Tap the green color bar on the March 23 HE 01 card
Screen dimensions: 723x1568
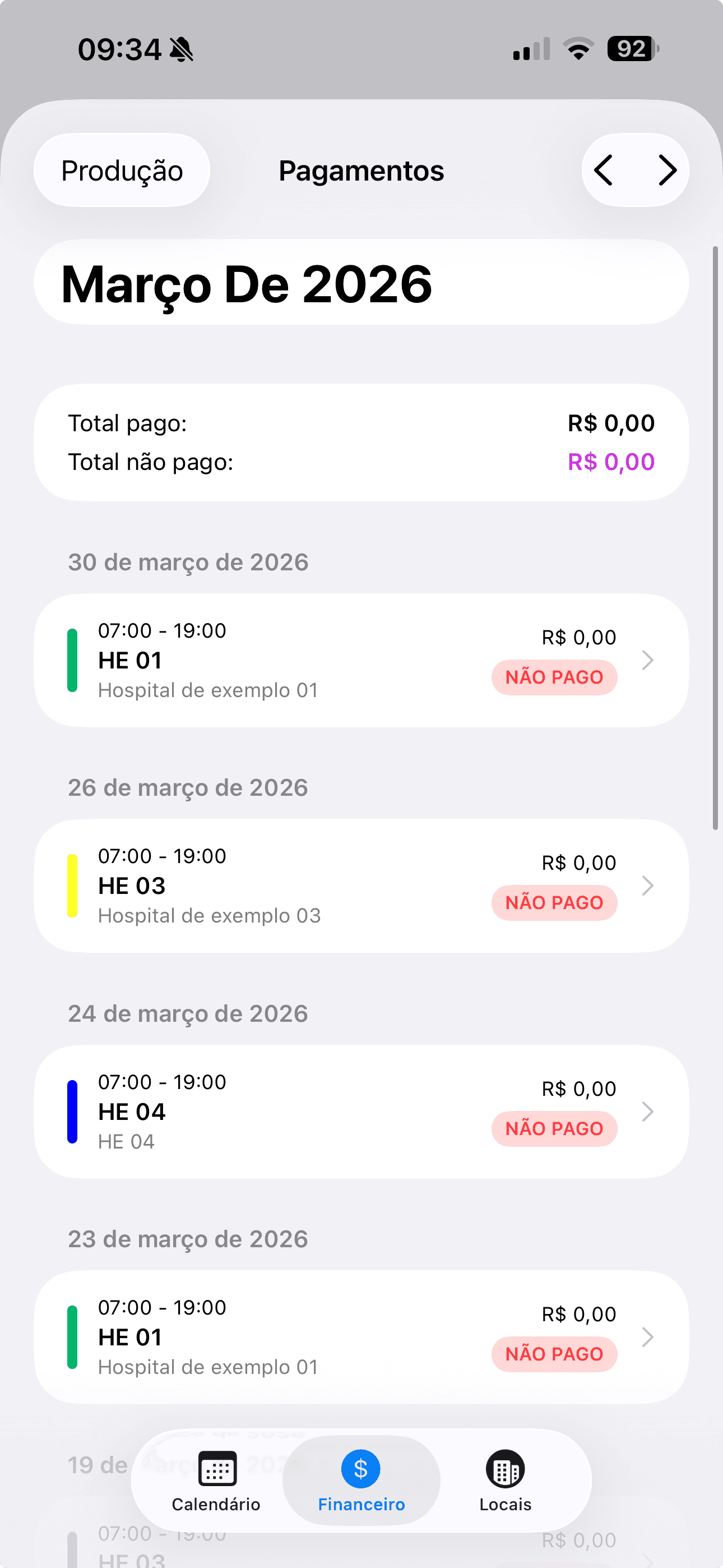coord(73,1337)
